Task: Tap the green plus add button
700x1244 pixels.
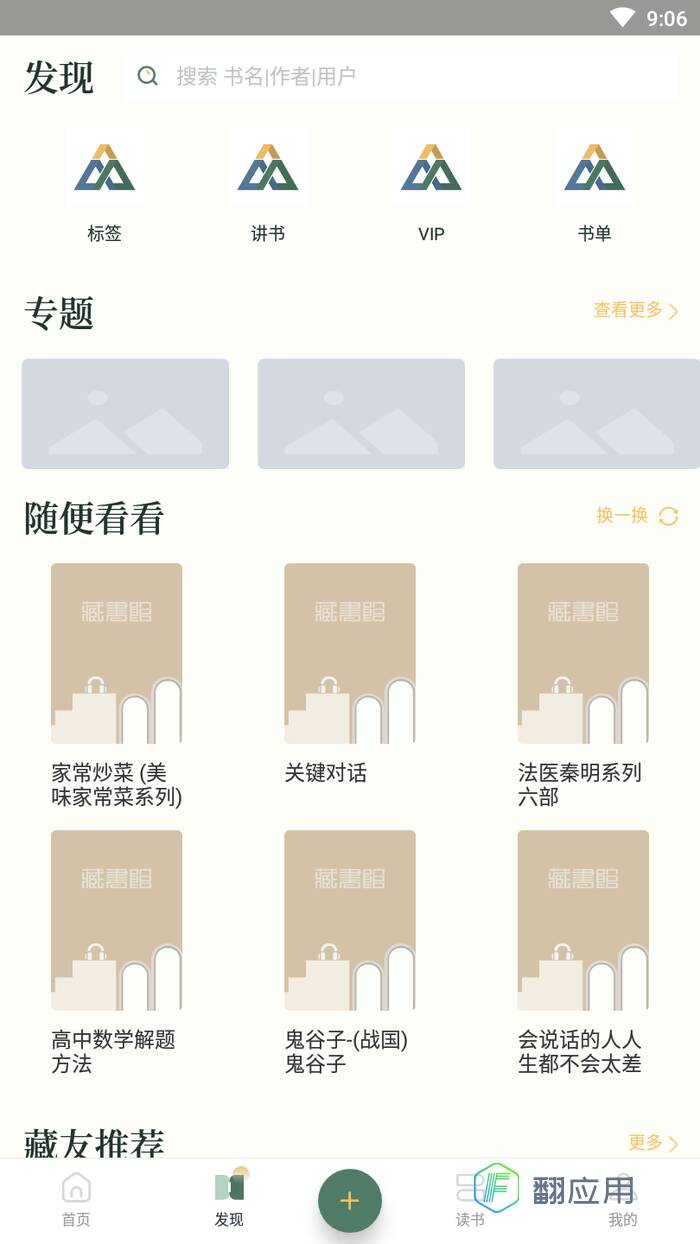Action: coord(350,1201)
